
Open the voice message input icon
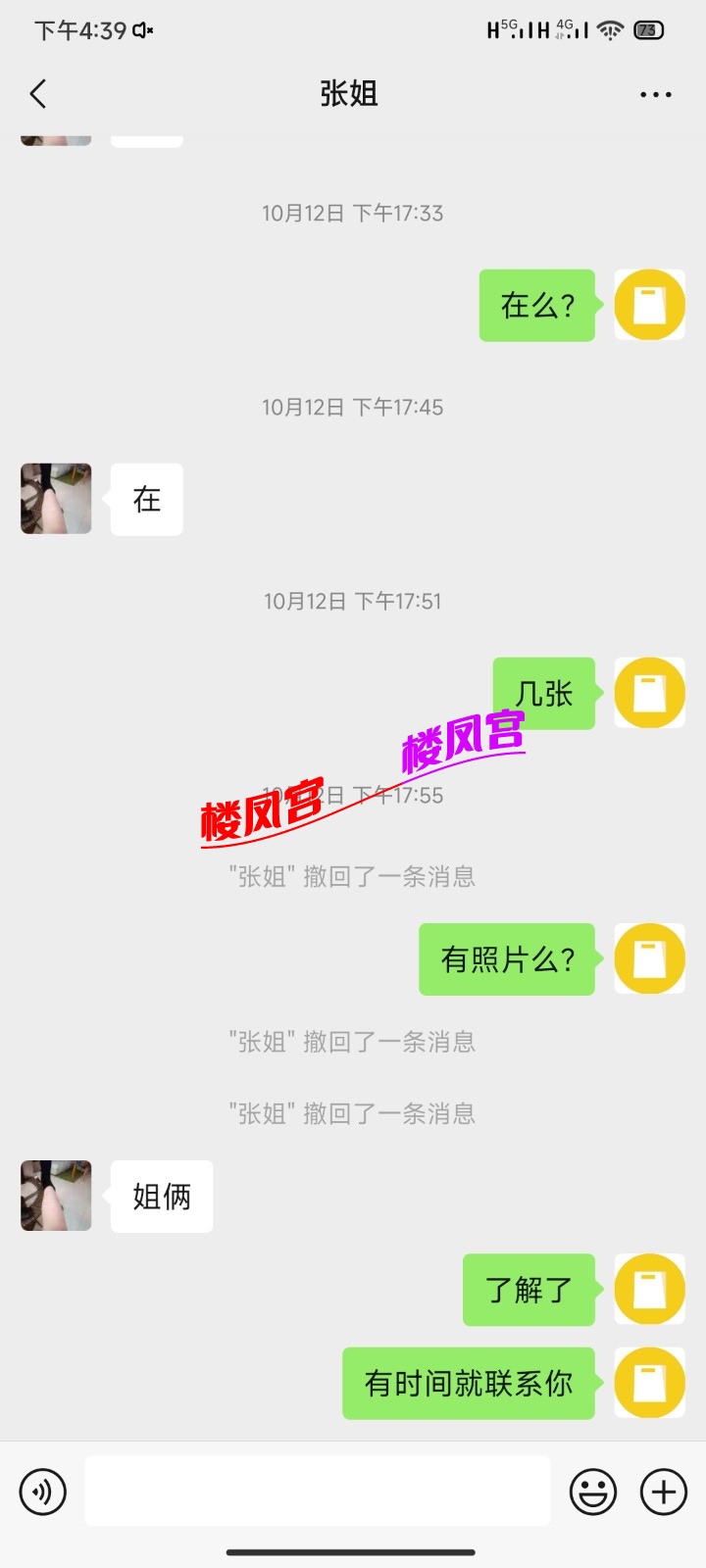click(41, 1491)
